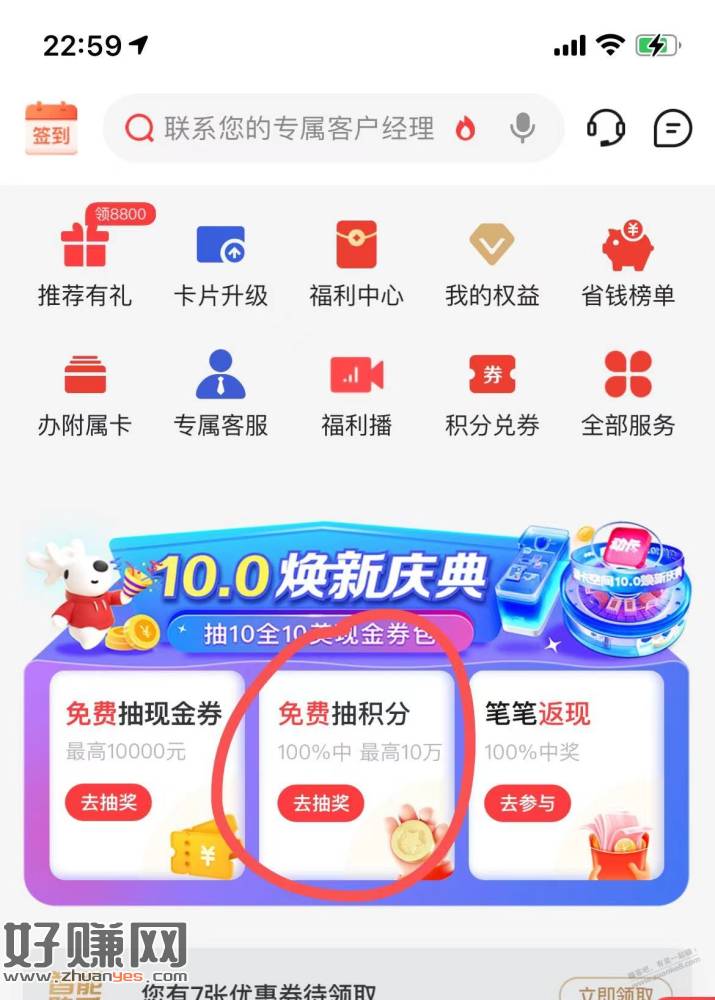Tap the search box for 专属客户经理
The width and height of the screenshot is (715, 1000).
298,128
